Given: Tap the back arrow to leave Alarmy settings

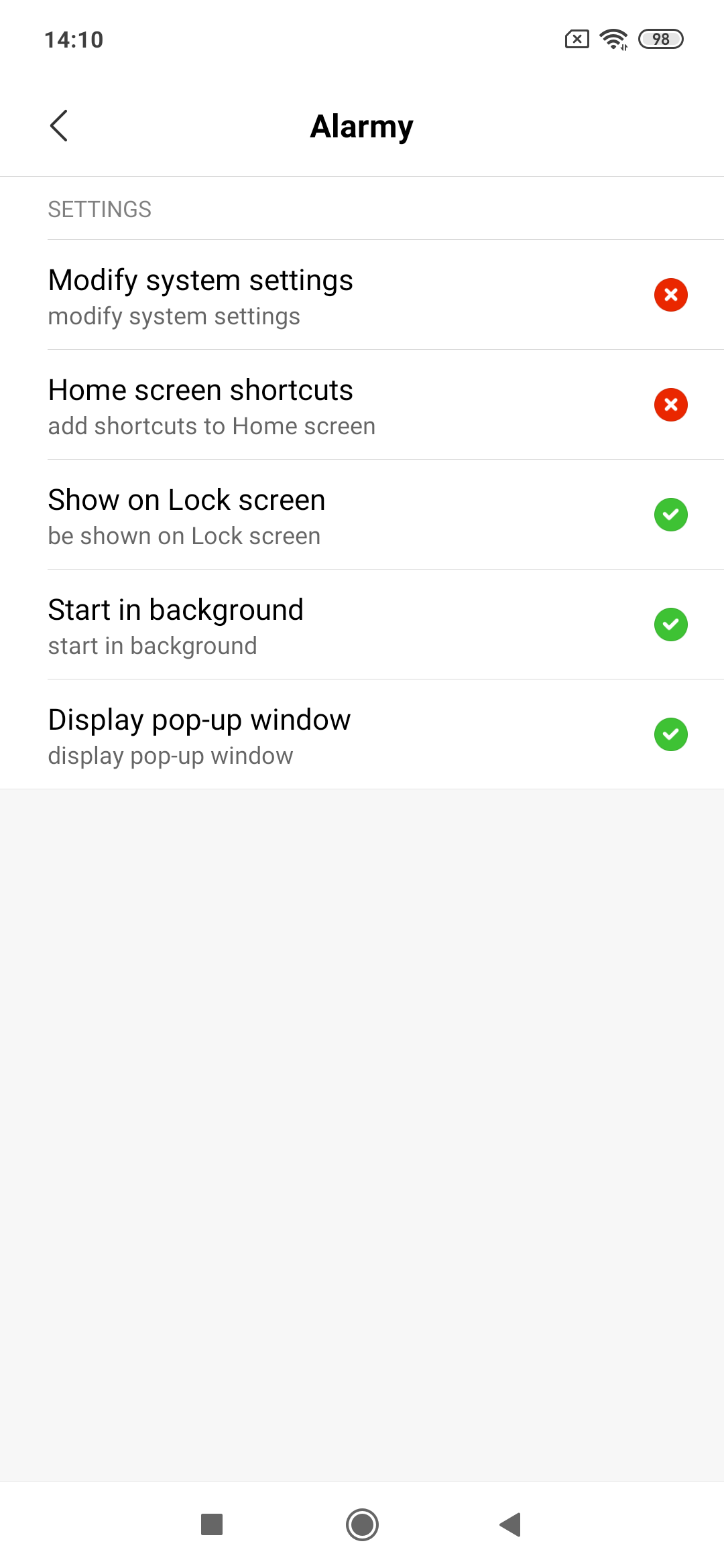Looking at the screenshot, I should click(60, 125).
